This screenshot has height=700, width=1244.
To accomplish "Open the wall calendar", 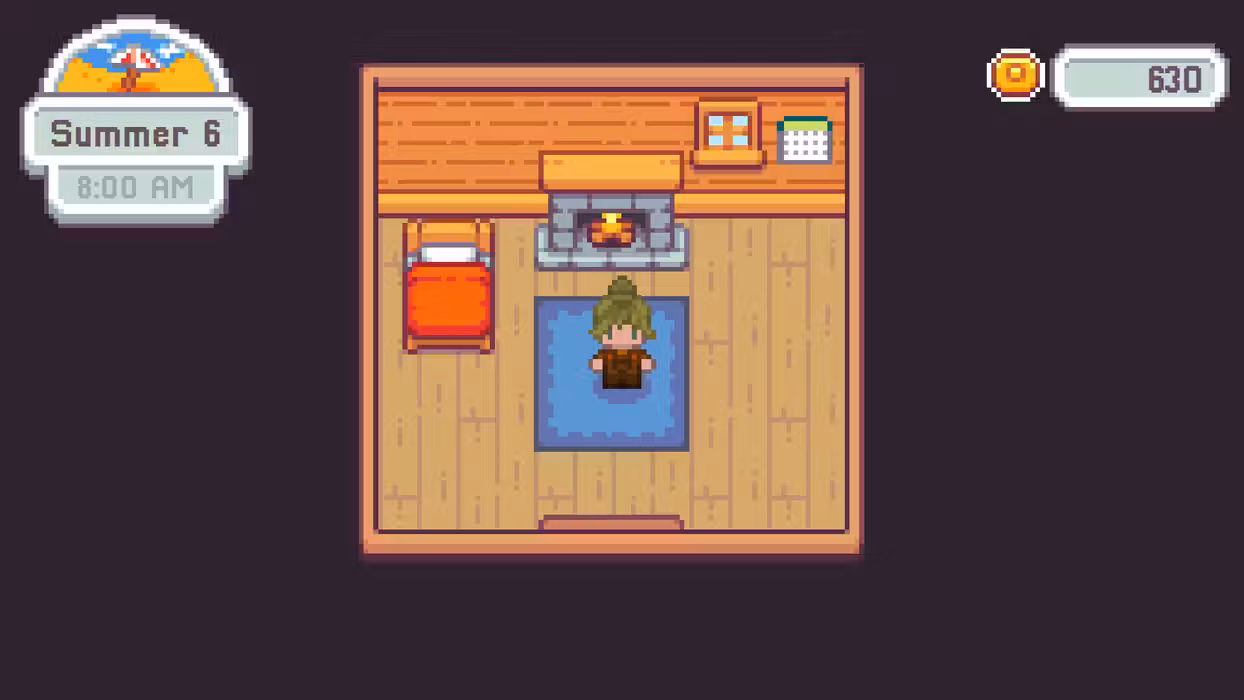I will point(804,141).
